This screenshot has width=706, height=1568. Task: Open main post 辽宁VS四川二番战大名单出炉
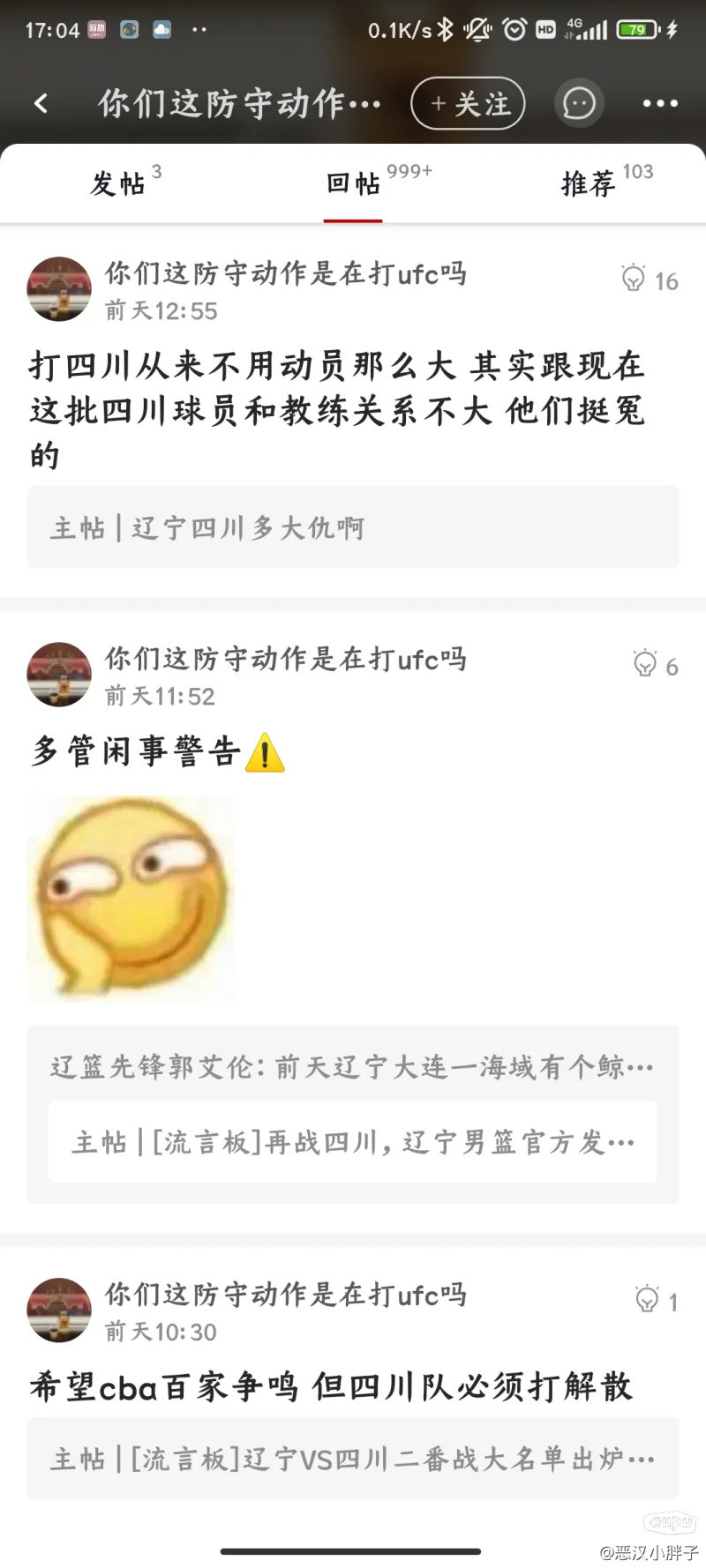coord(353,1459)
